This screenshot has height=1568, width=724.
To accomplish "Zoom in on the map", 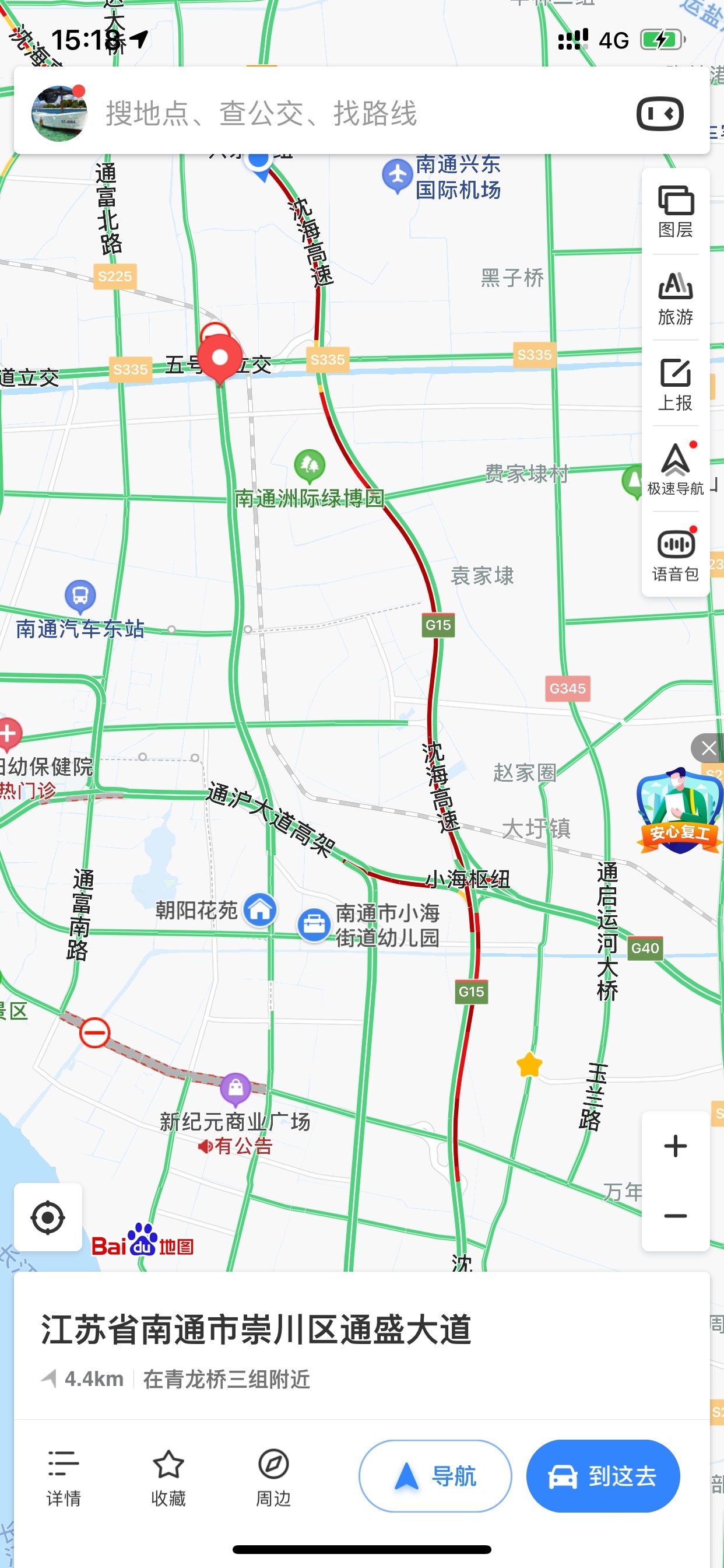I will click(674, 1146).
